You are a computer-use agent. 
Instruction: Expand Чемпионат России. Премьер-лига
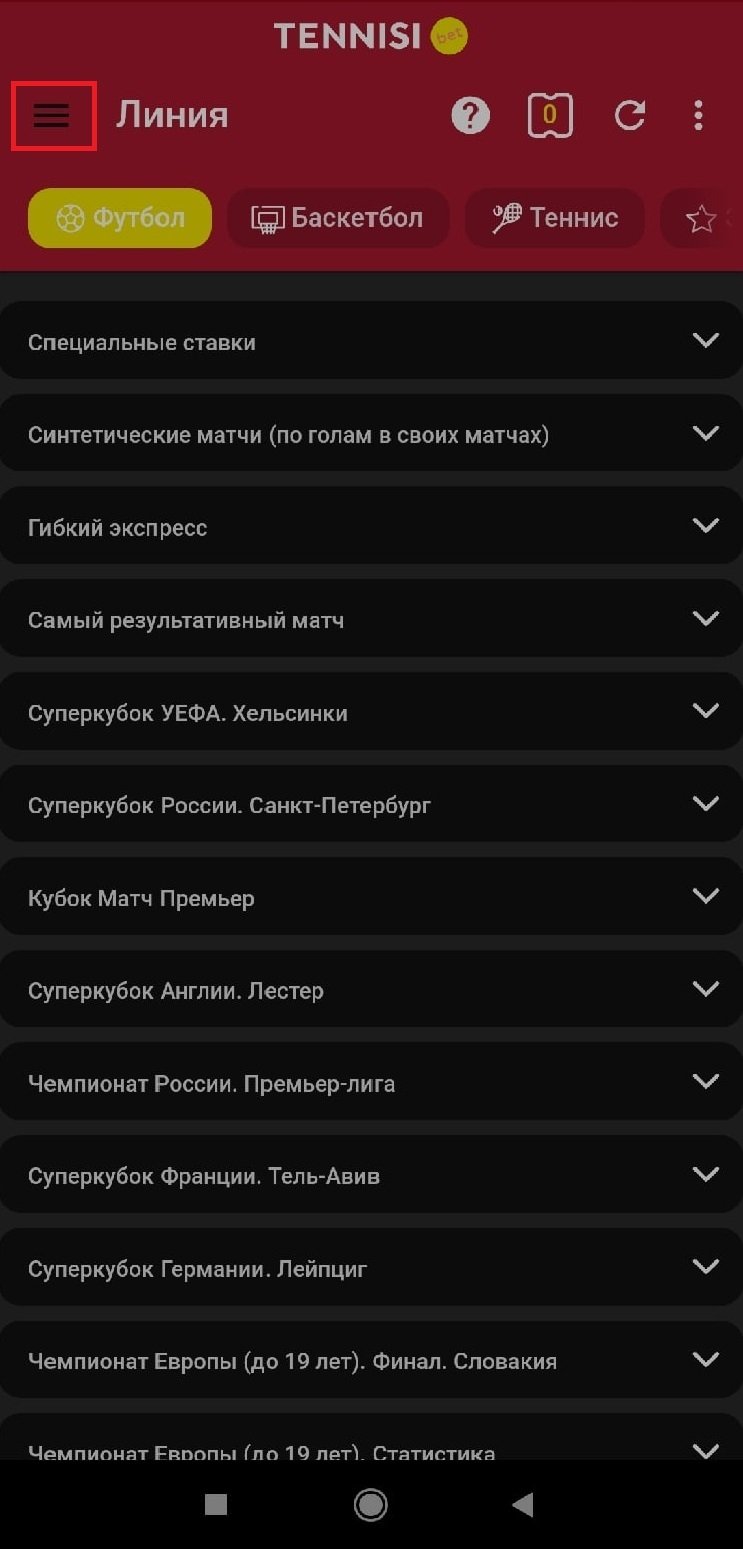tap(370, 1083)
